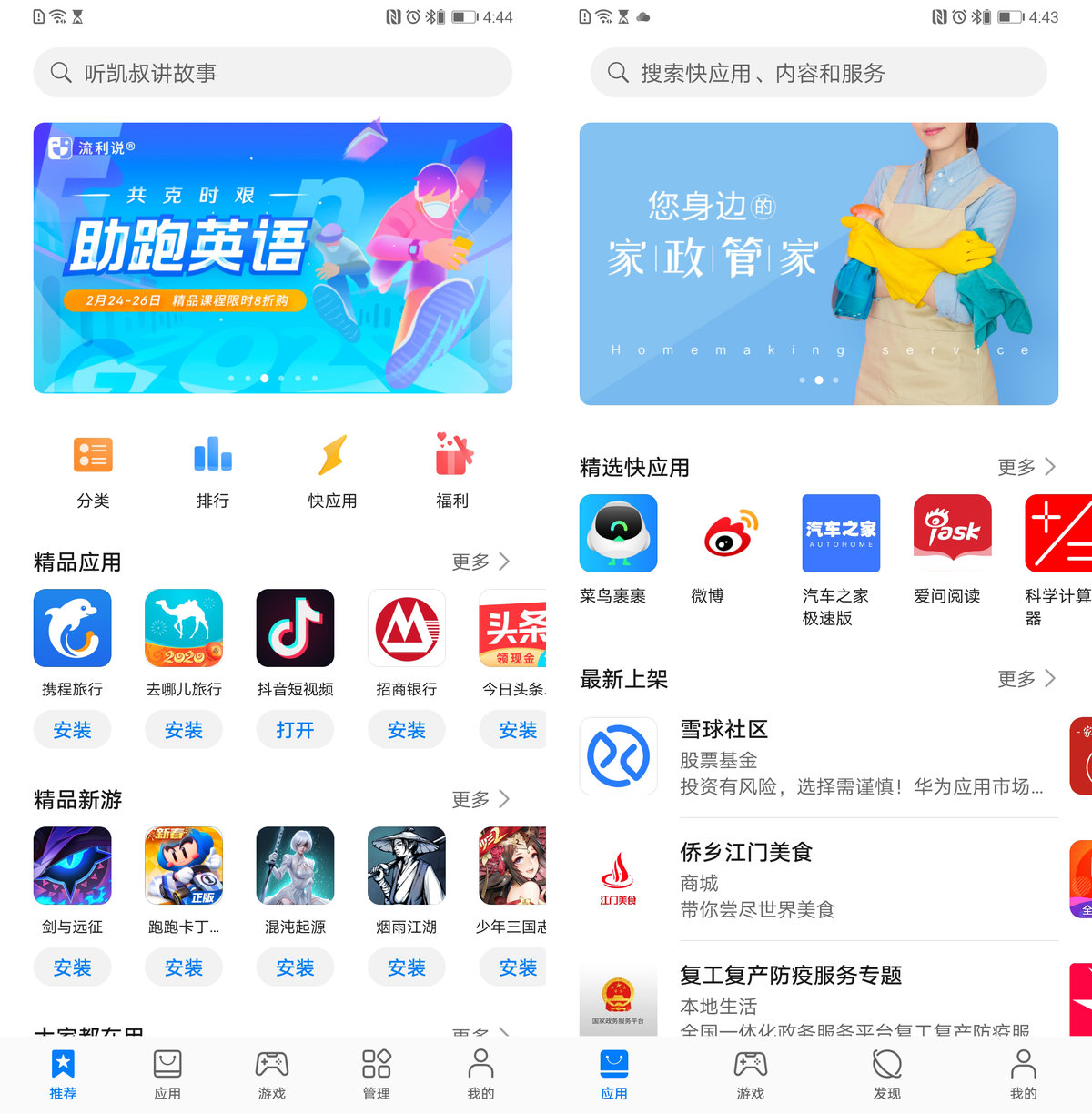
Task: Open the 混沌起源 game icon
Action: [x=295, y=866]
